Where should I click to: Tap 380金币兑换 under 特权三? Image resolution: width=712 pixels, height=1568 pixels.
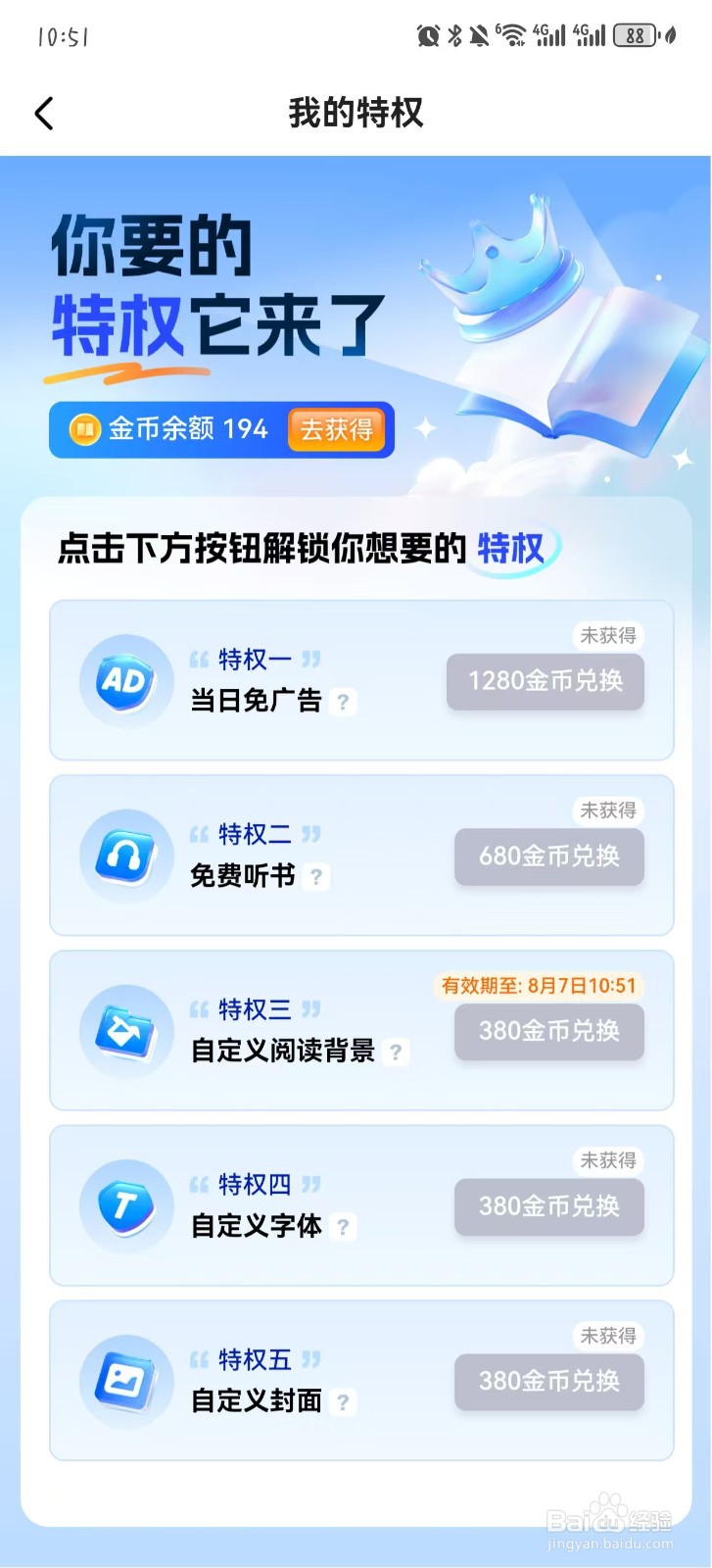point(548,1031)
